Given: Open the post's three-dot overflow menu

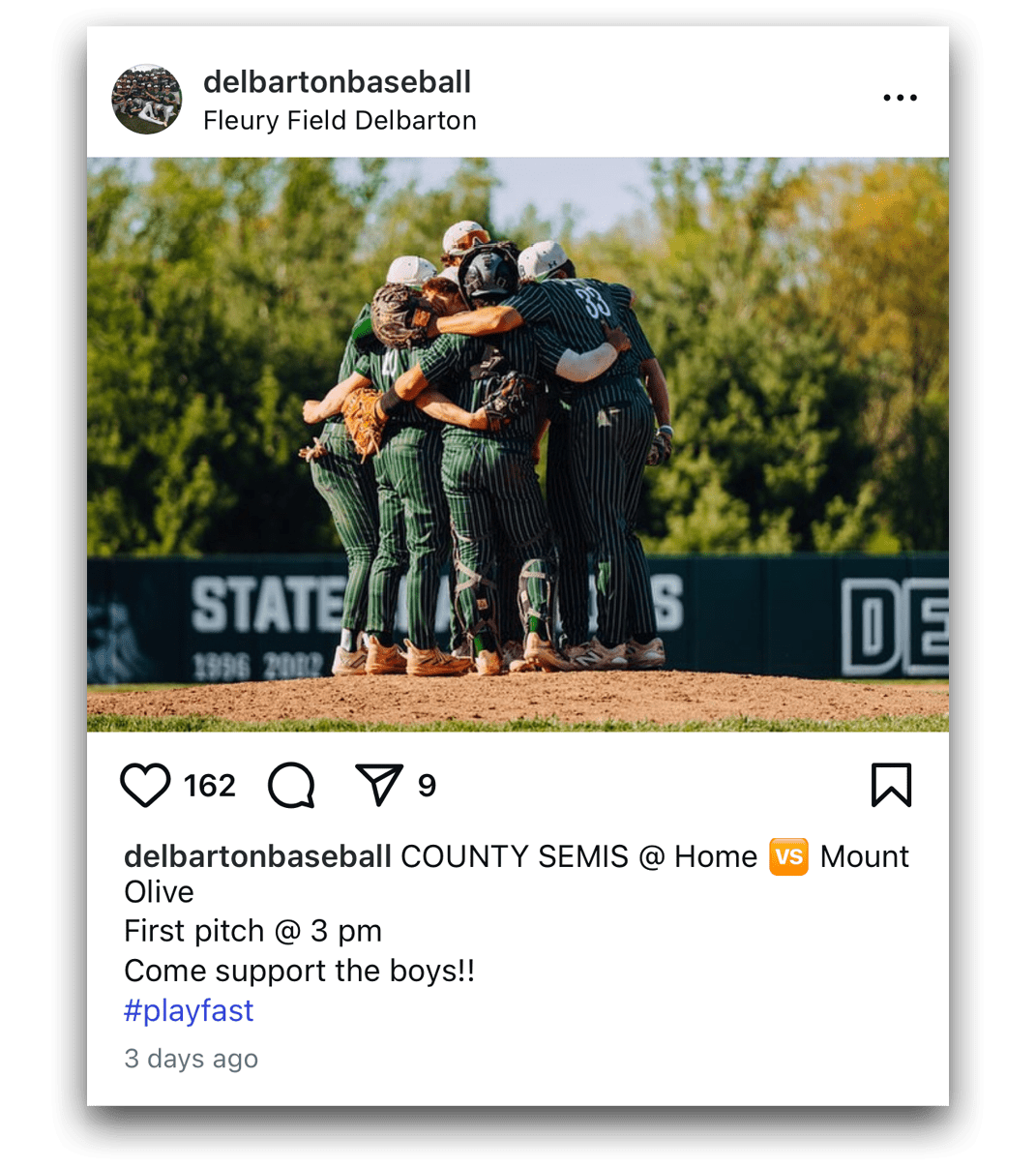Looking at the screenshot, I should pyautogui.click(x=900, y=98).
